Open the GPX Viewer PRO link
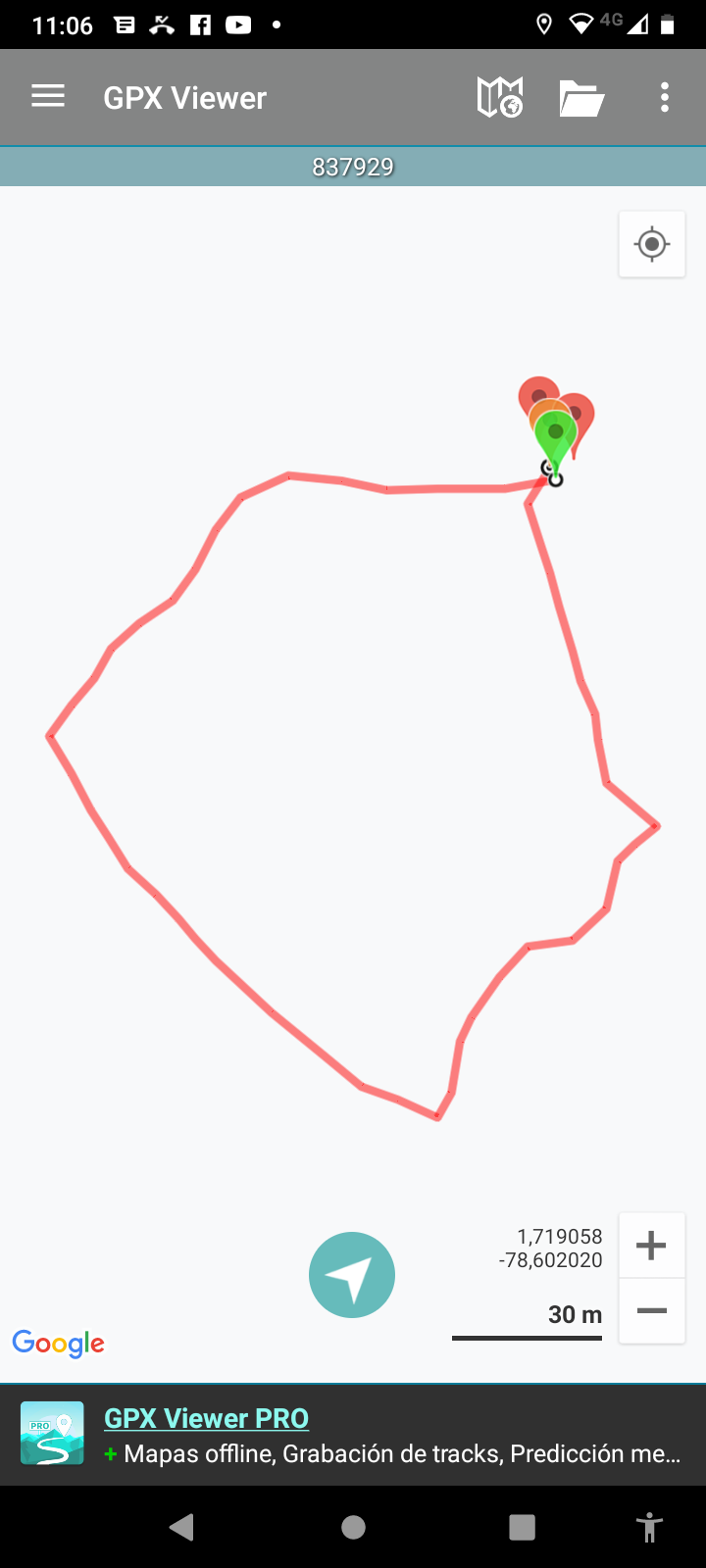This screenshot has height=1568, width=706. (x=206, y=1418)
